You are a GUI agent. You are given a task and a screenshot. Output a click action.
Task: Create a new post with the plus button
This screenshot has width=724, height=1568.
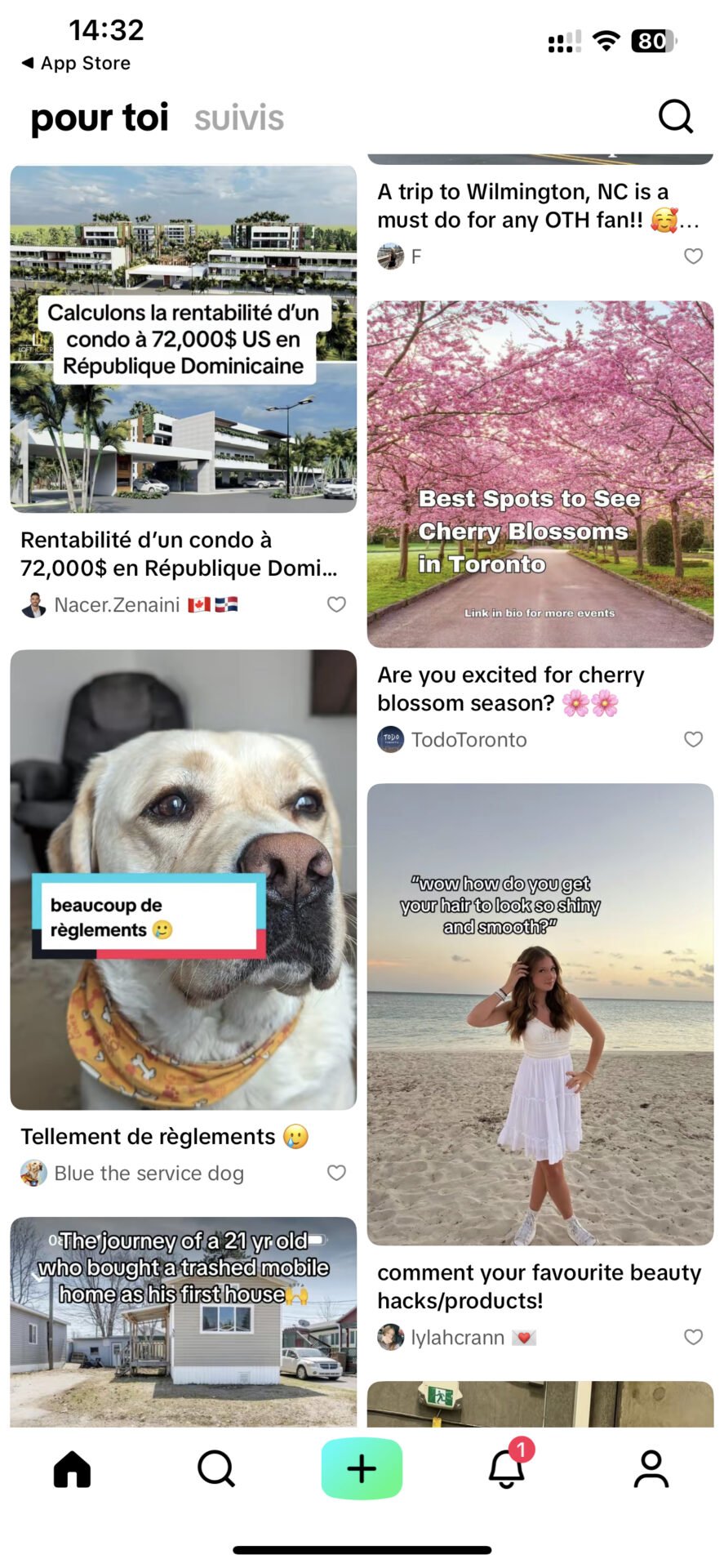(x=362, y=1468)
